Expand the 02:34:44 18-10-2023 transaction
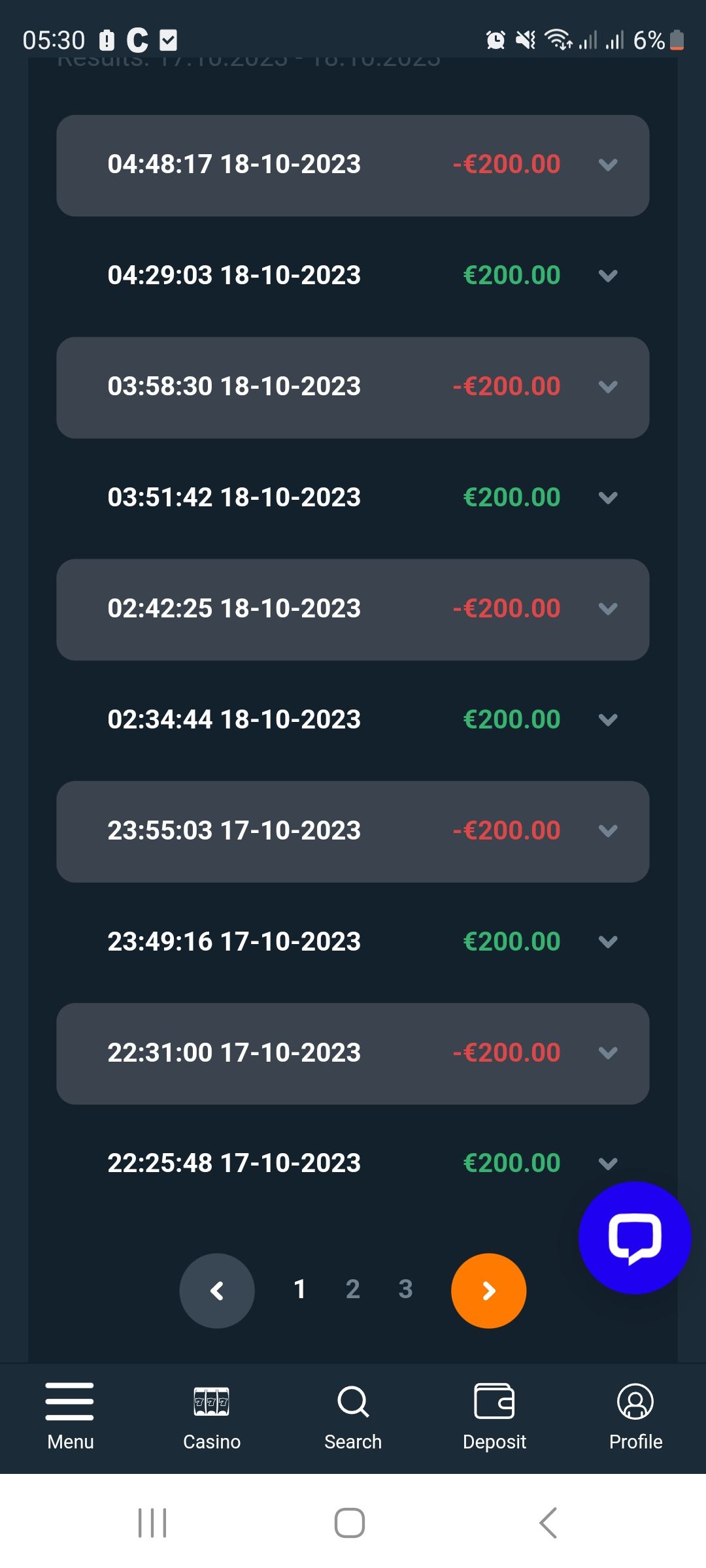 pos(607,720)
